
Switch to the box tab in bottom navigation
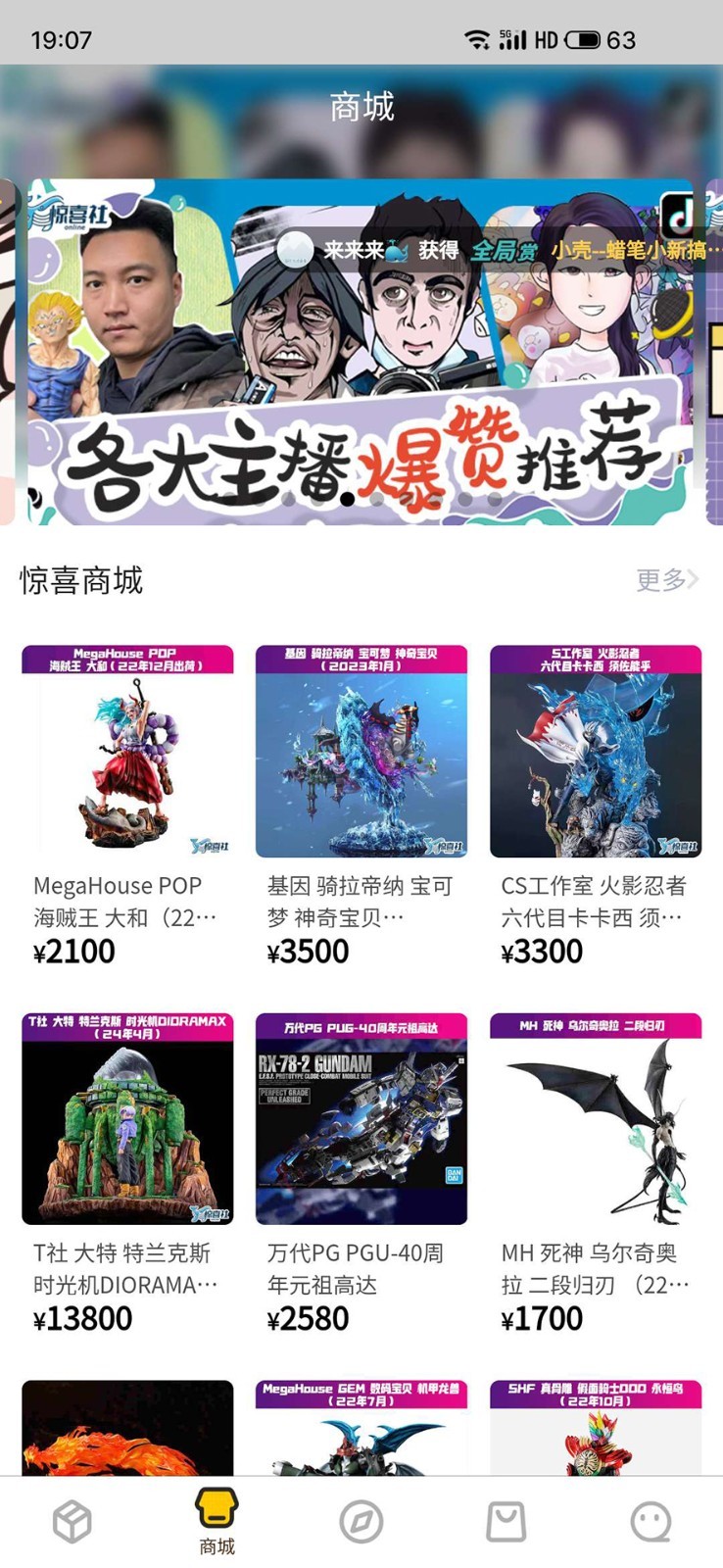pos(72,1522)
